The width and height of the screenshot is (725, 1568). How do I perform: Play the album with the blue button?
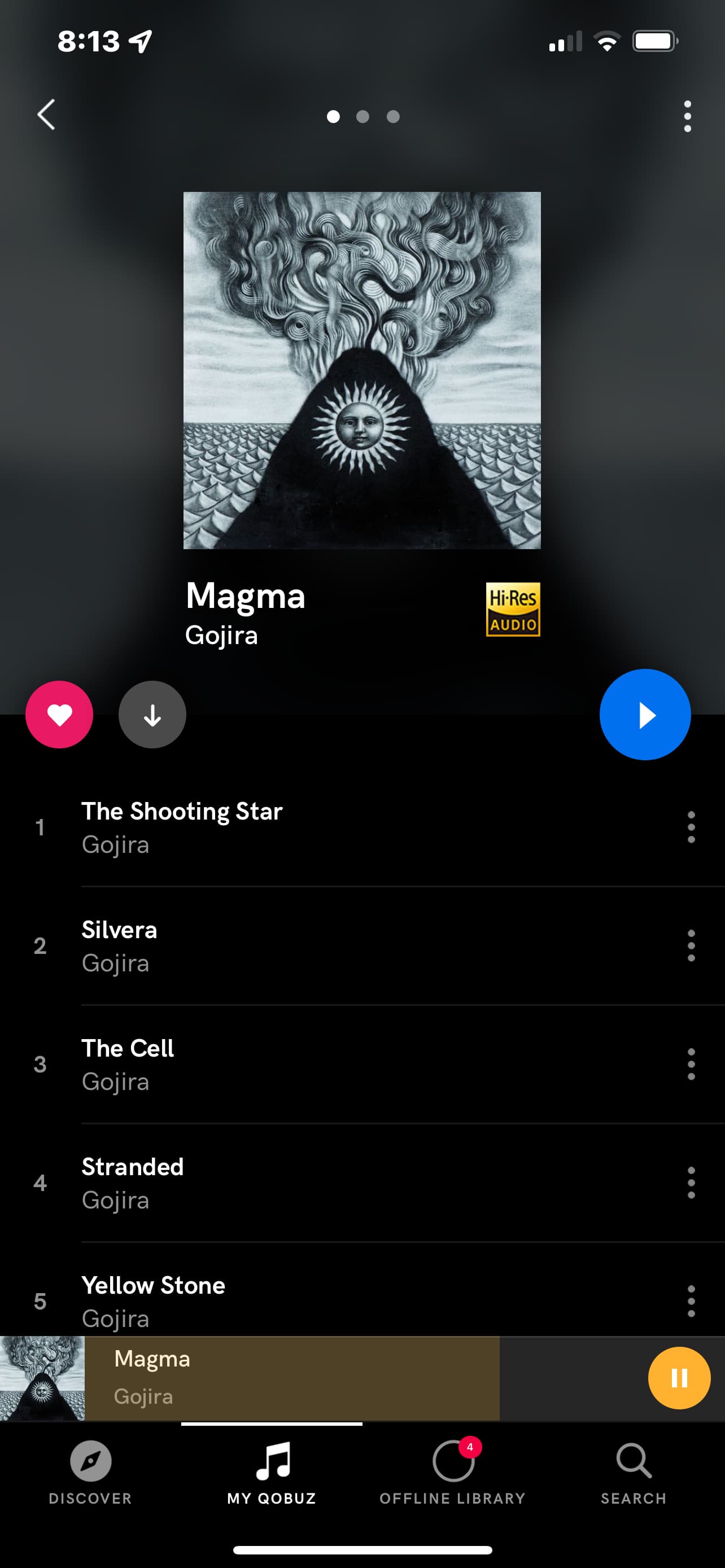tap(645, 715)
